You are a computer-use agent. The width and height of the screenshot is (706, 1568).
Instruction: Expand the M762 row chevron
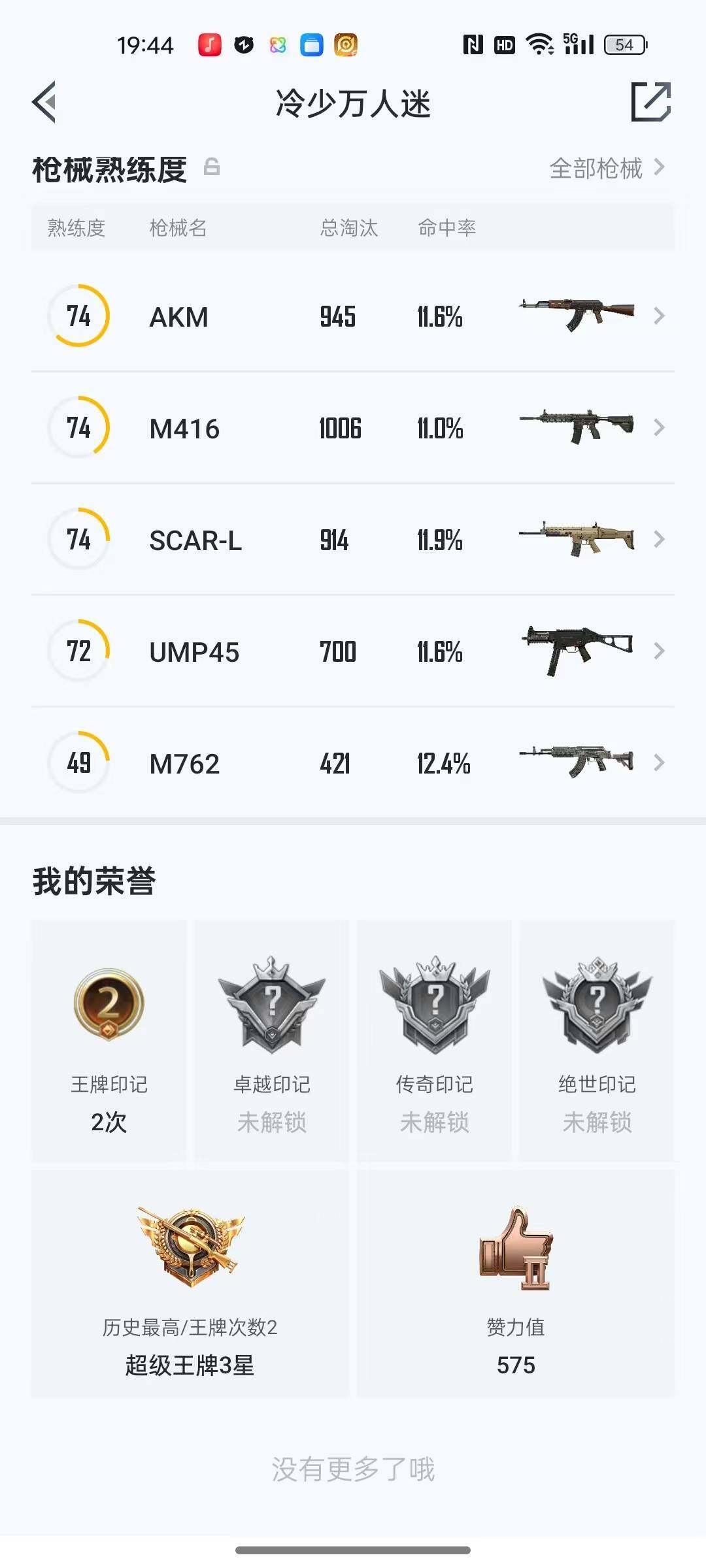pos(660,762)
